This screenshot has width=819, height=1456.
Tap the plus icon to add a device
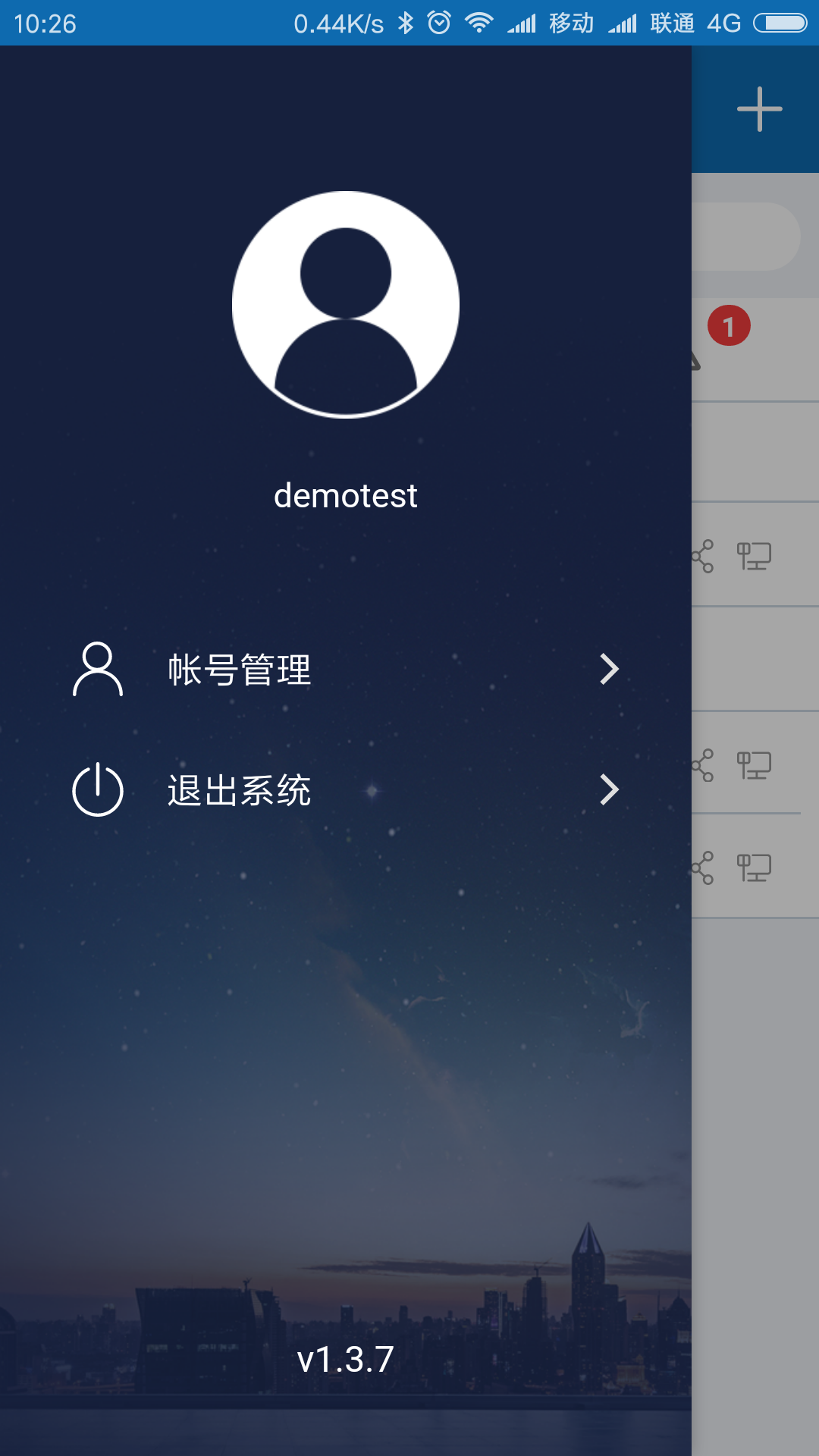[760, 109]
